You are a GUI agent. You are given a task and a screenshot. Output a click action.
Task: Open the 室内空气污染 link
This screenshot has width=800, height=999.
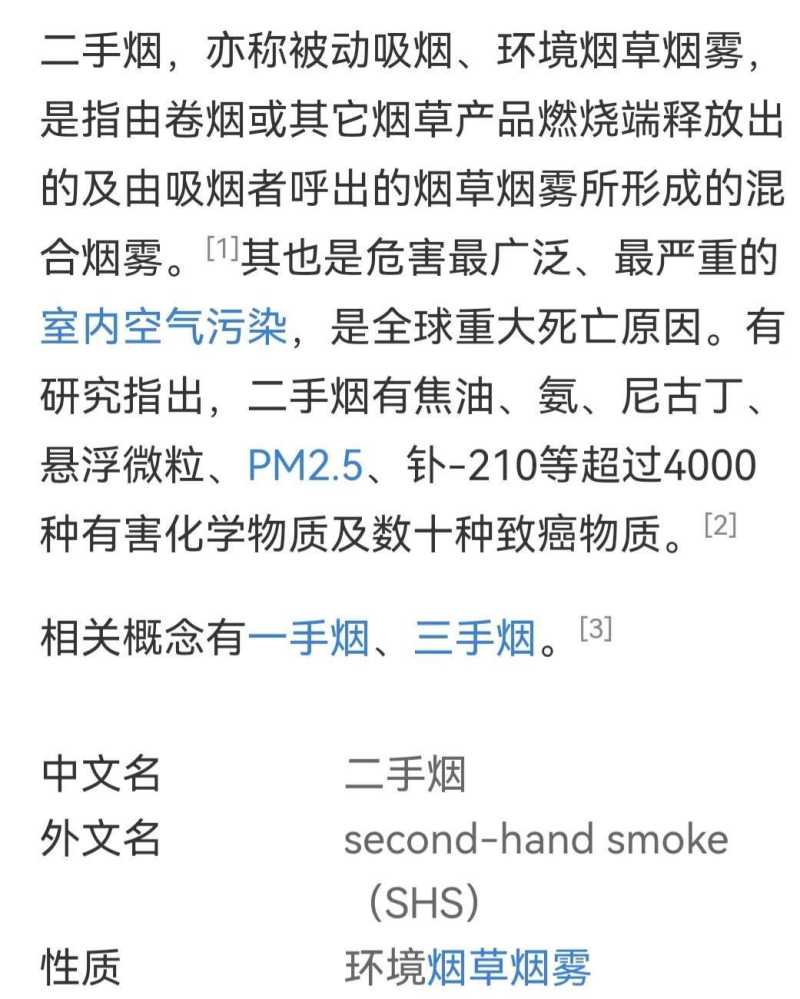tap(164, 328)
